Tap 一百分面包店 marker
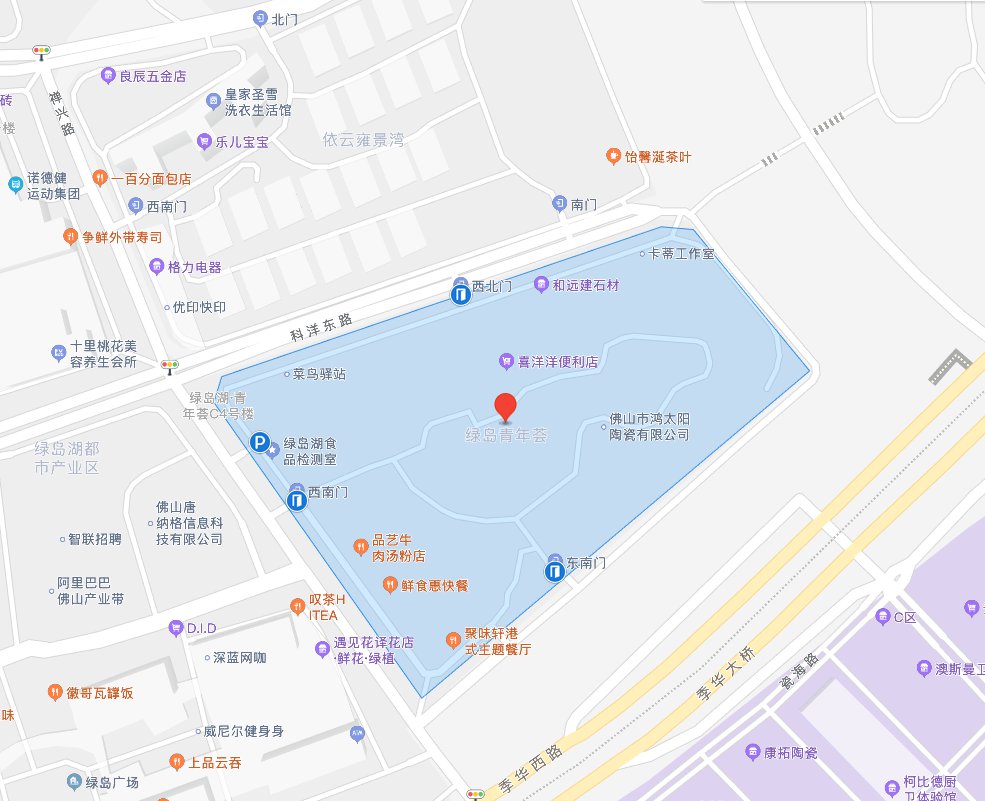Image resolution: width=985 pixels, height=801 pixels. 100,178
